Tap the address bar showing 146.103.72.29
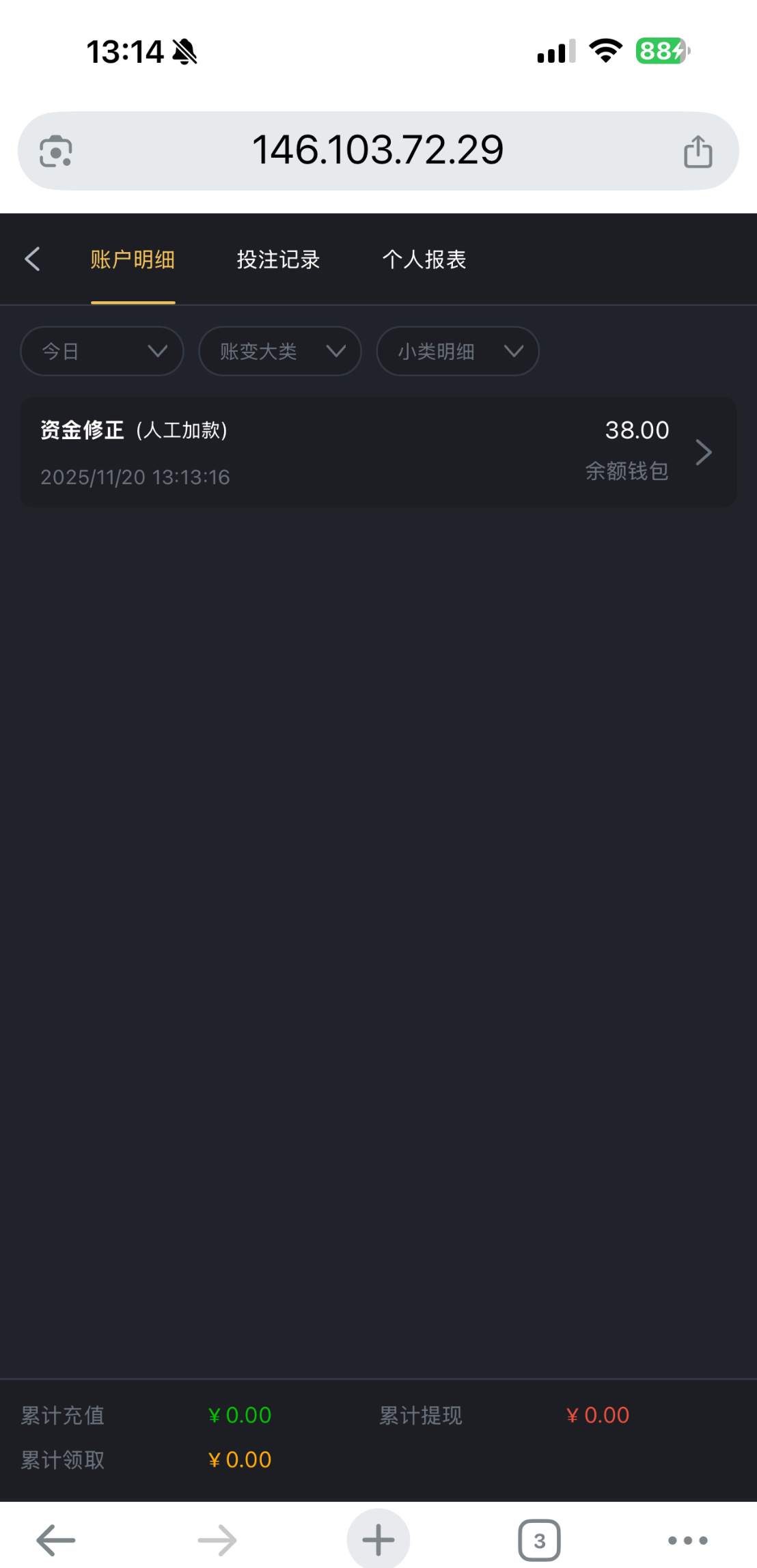 [x=377, y=150]
